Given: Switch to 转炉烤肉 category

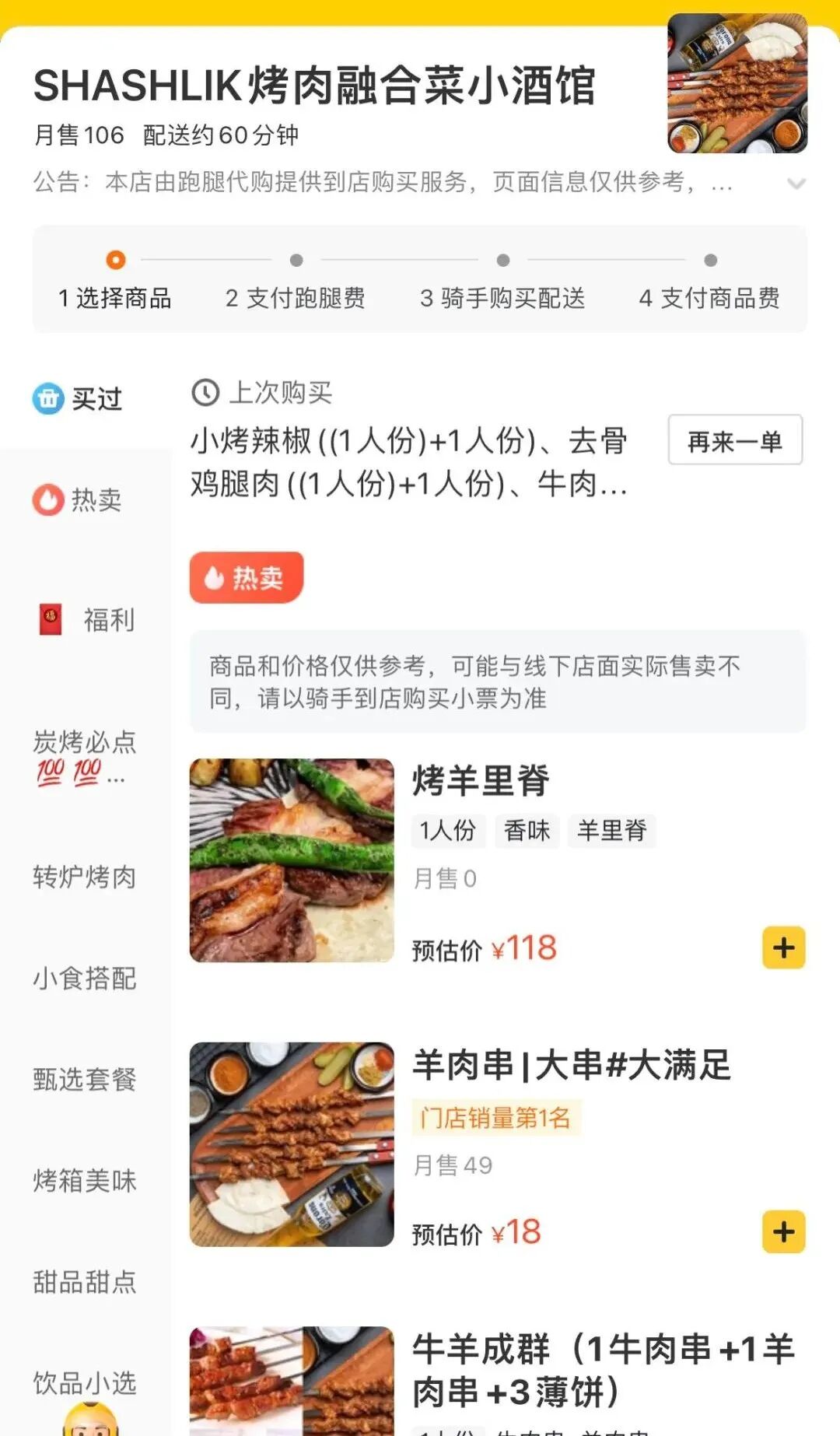Looking at the screenshot, I should pyautogui.click(x=84, y=877).
